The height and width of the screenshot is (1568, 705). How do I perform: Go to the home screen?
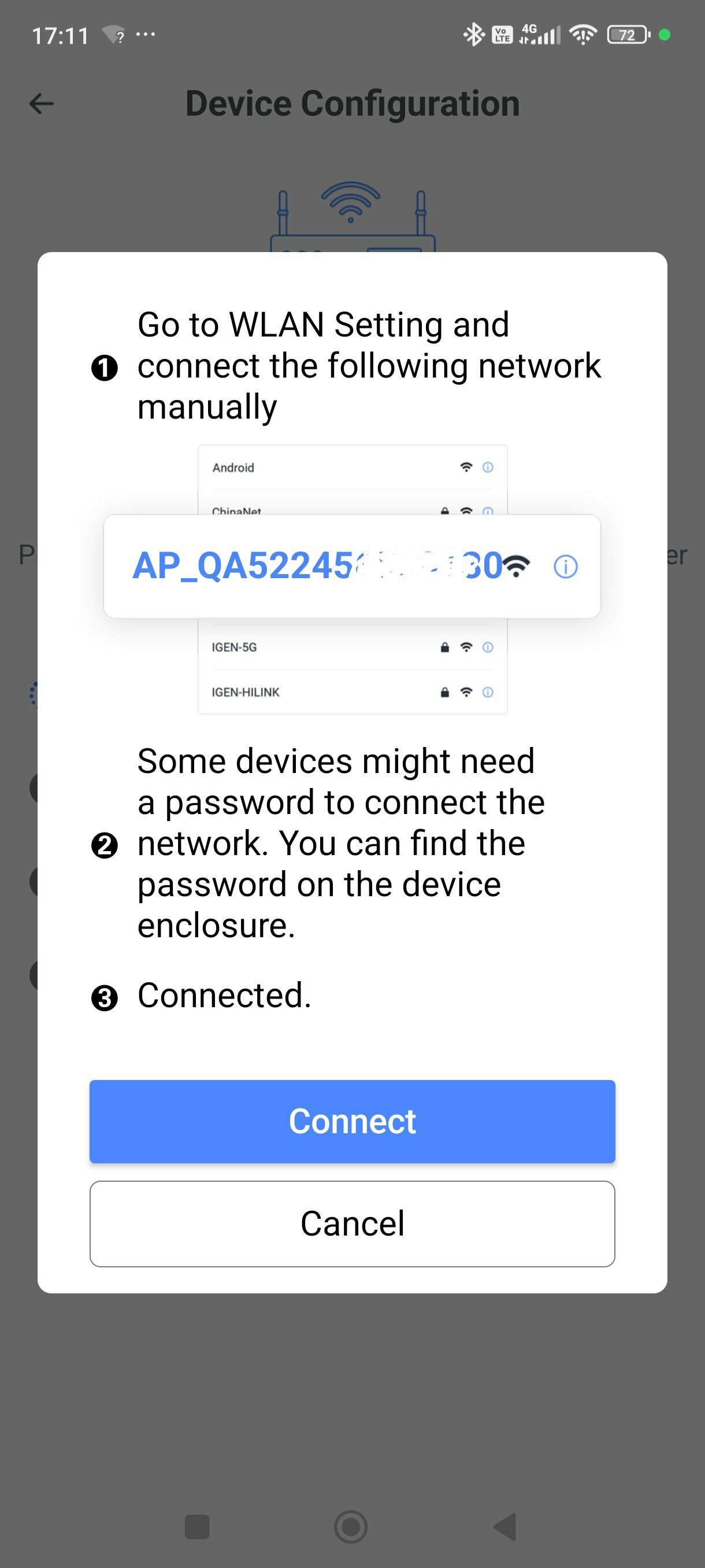pos(351,1526)
